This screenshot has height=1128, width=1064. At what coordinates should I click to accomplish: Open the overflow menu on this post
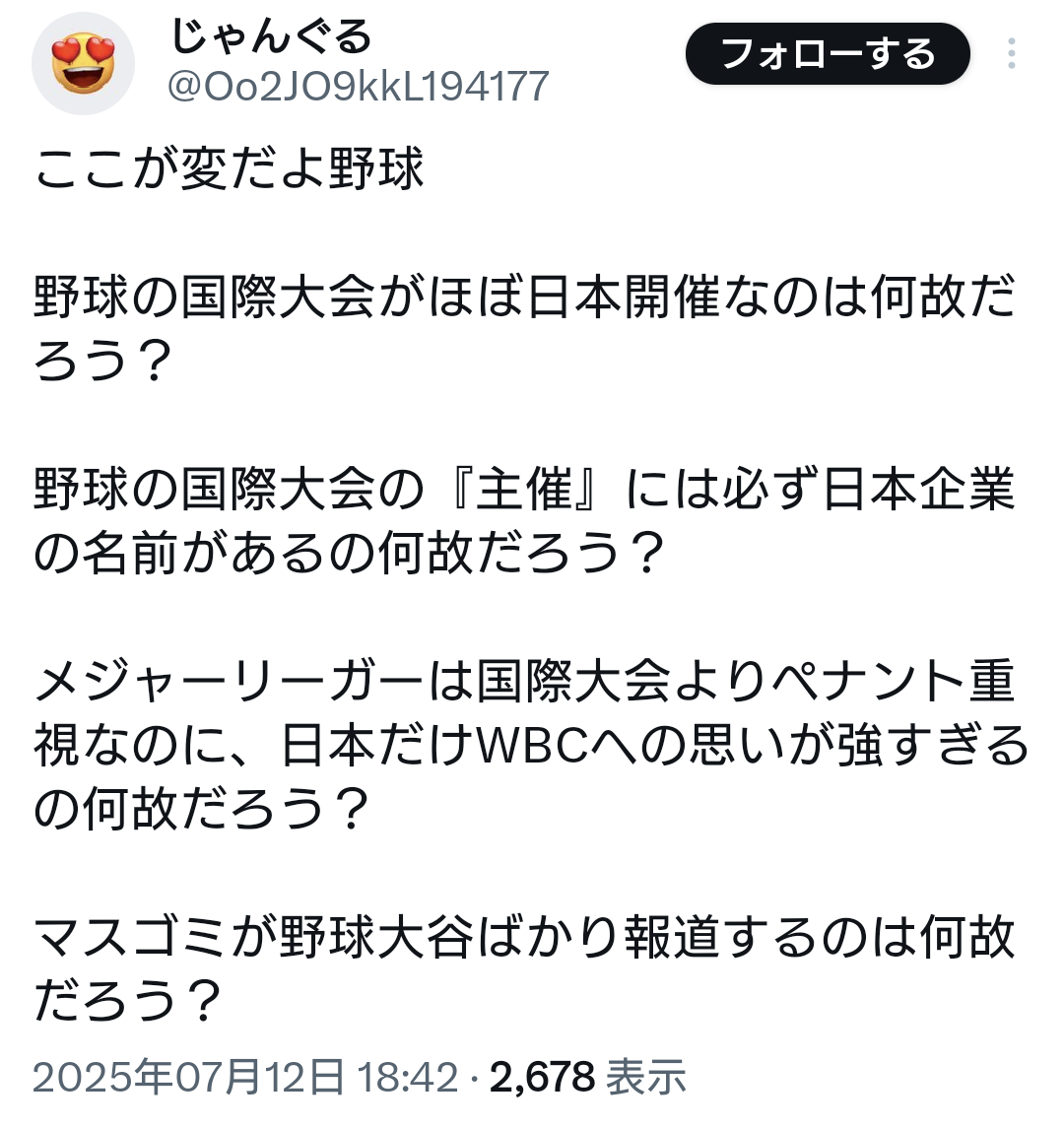pos(1011,53)
